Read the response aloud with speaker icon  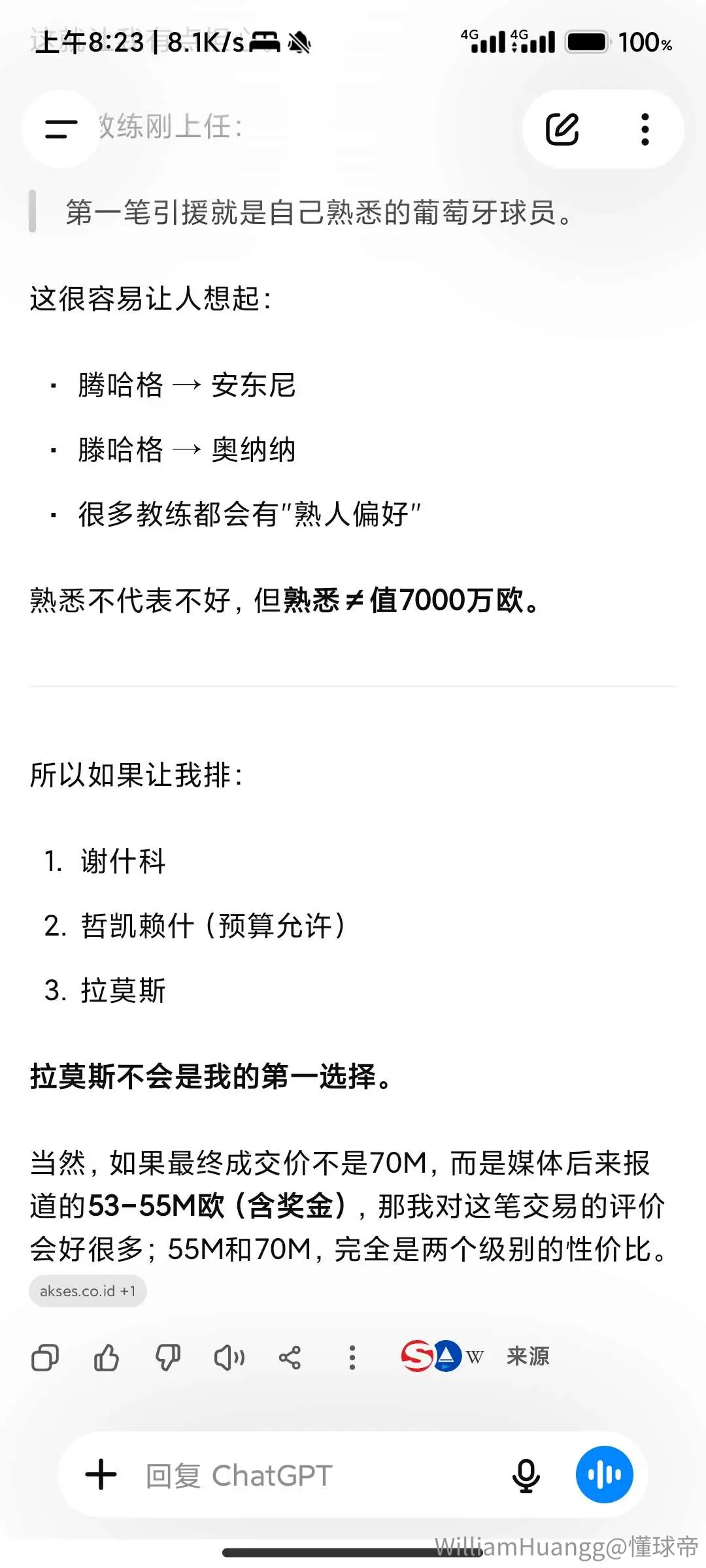(229, 1358)
